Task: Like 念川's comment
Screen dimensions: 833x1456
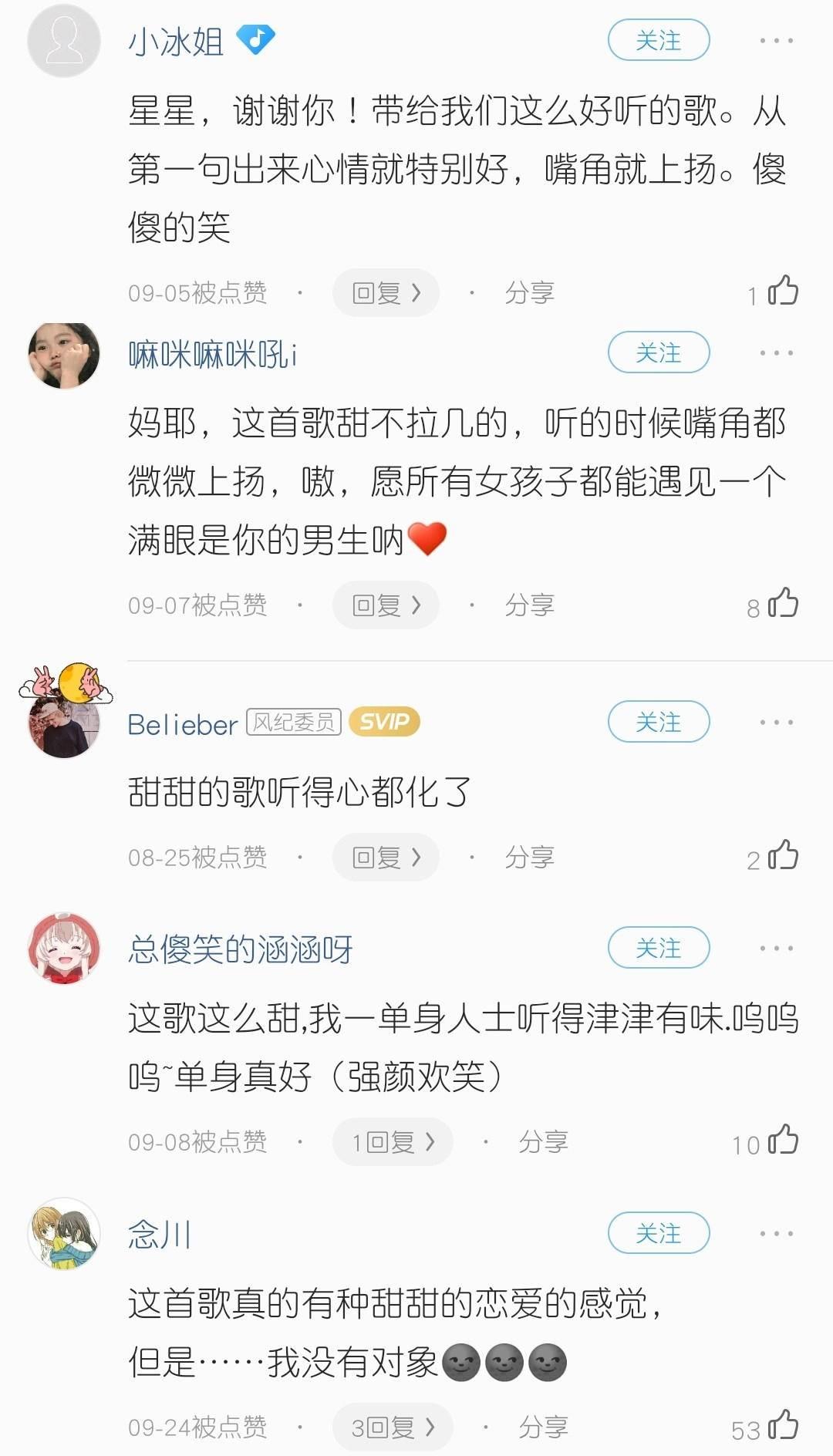Action: click(782, 1426)
